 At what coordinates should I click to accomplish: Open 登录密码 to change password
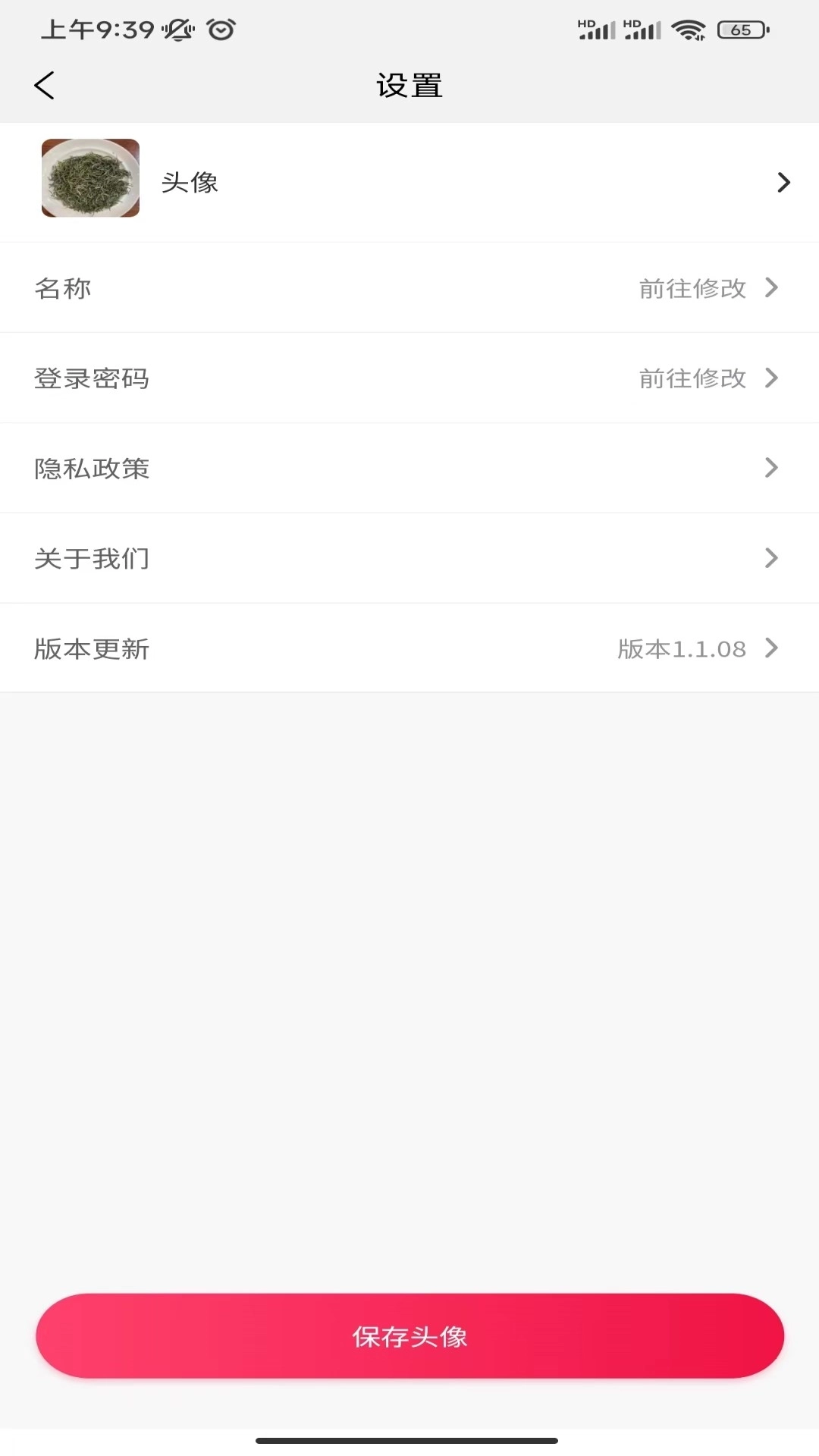point(409,378)
